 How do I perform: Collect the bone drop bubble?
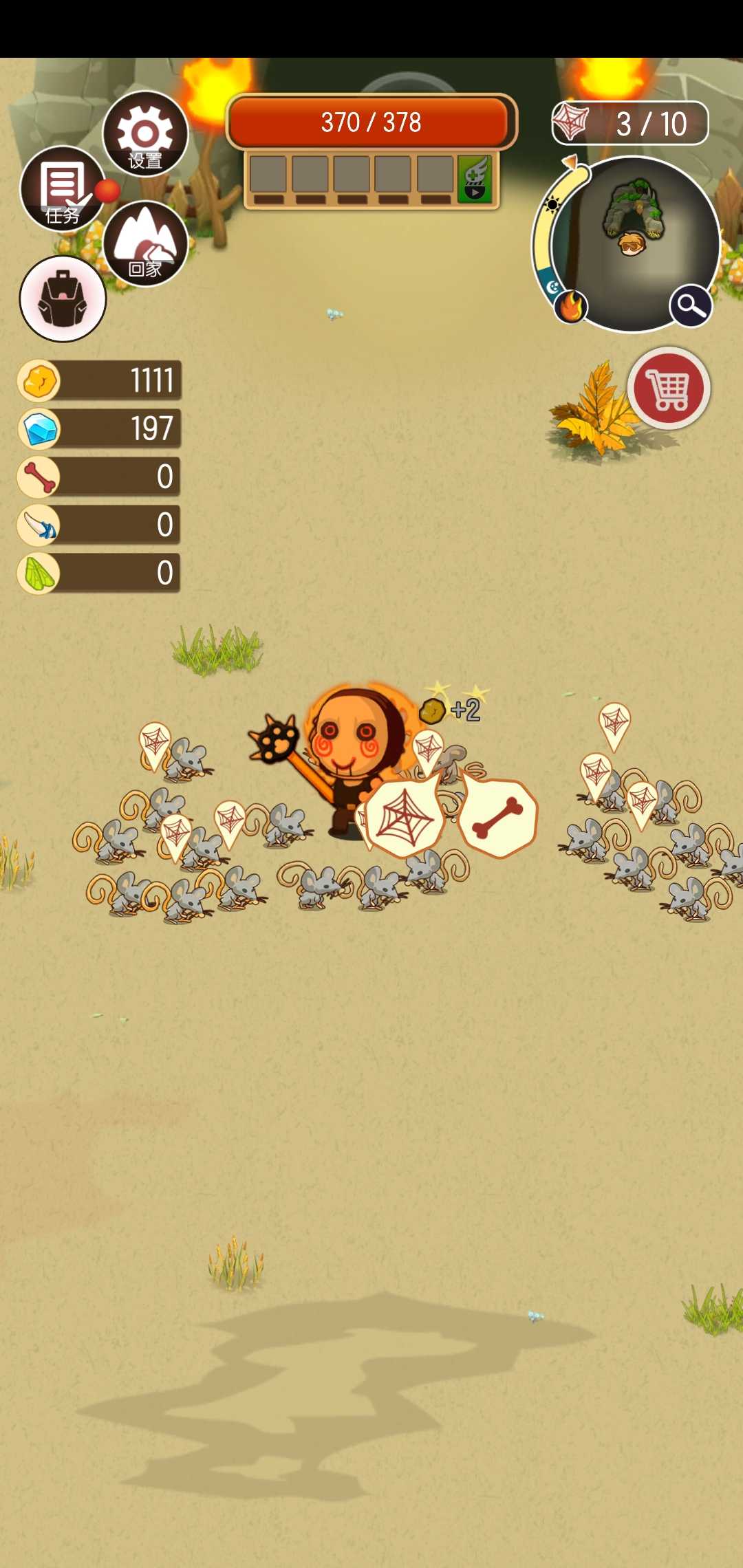click(498, 818)
